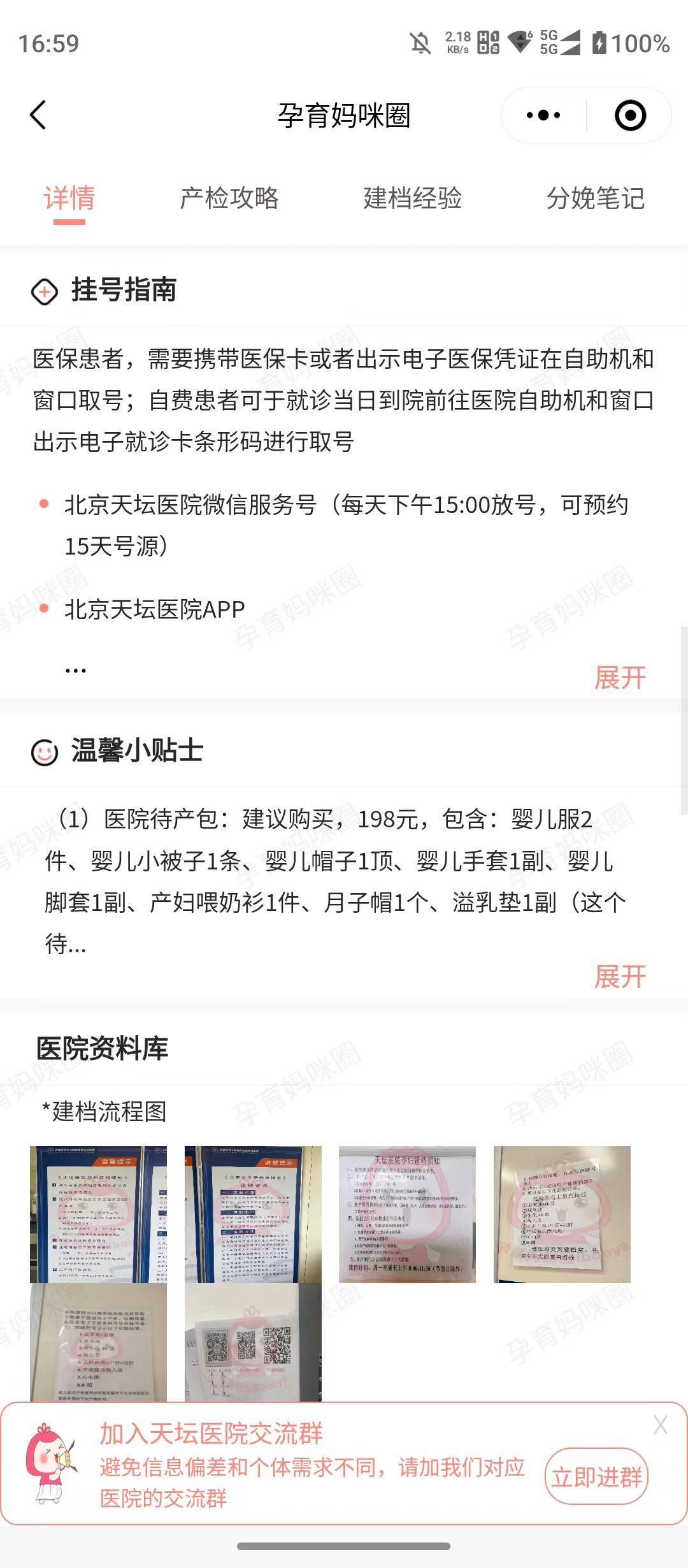This screenshot has height=1568, width=688.
Task: Open the 分娩笔记 tab
Action: 596,198
